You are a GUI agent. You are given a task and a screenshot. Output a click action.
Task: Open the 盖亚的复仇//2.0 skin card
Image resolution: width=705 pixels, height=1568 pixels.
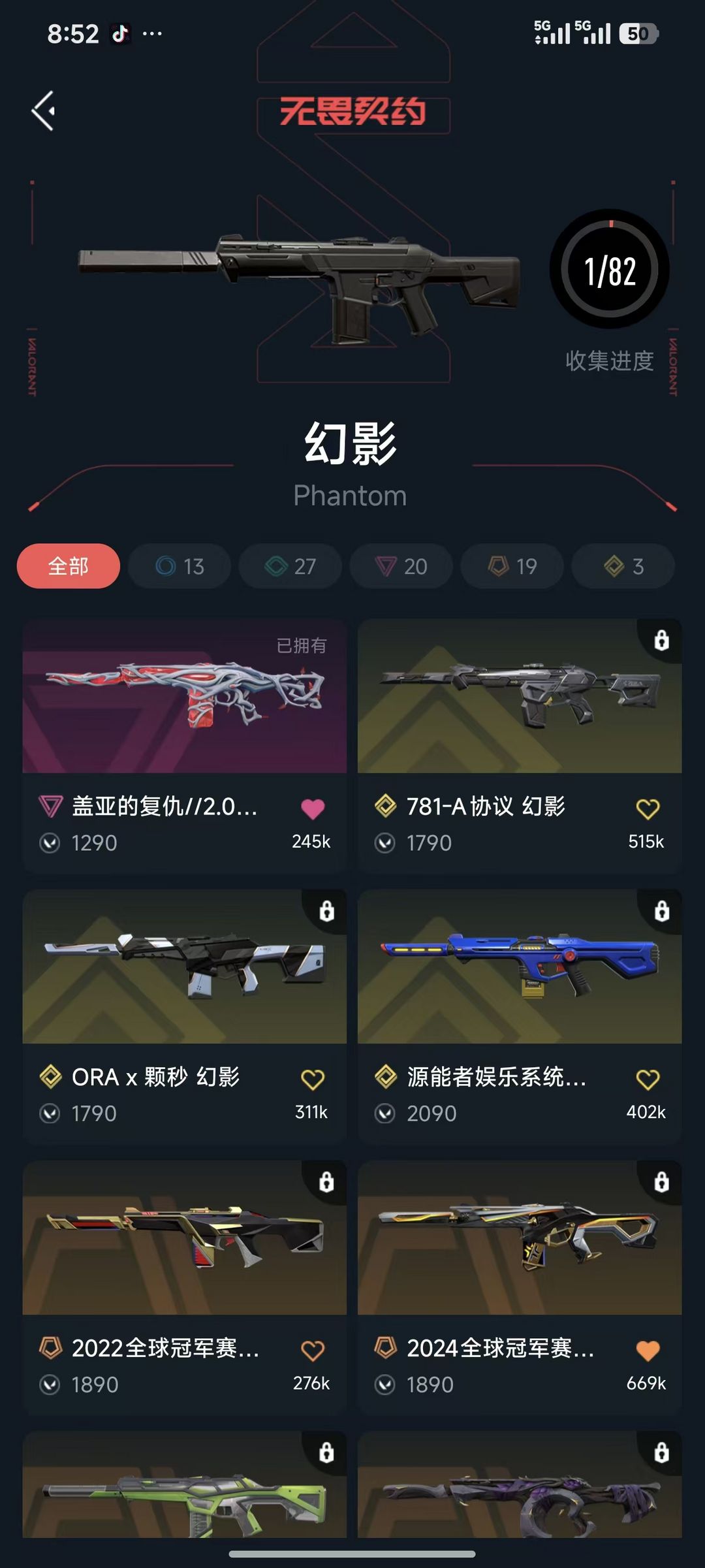(x=185, y=697)
